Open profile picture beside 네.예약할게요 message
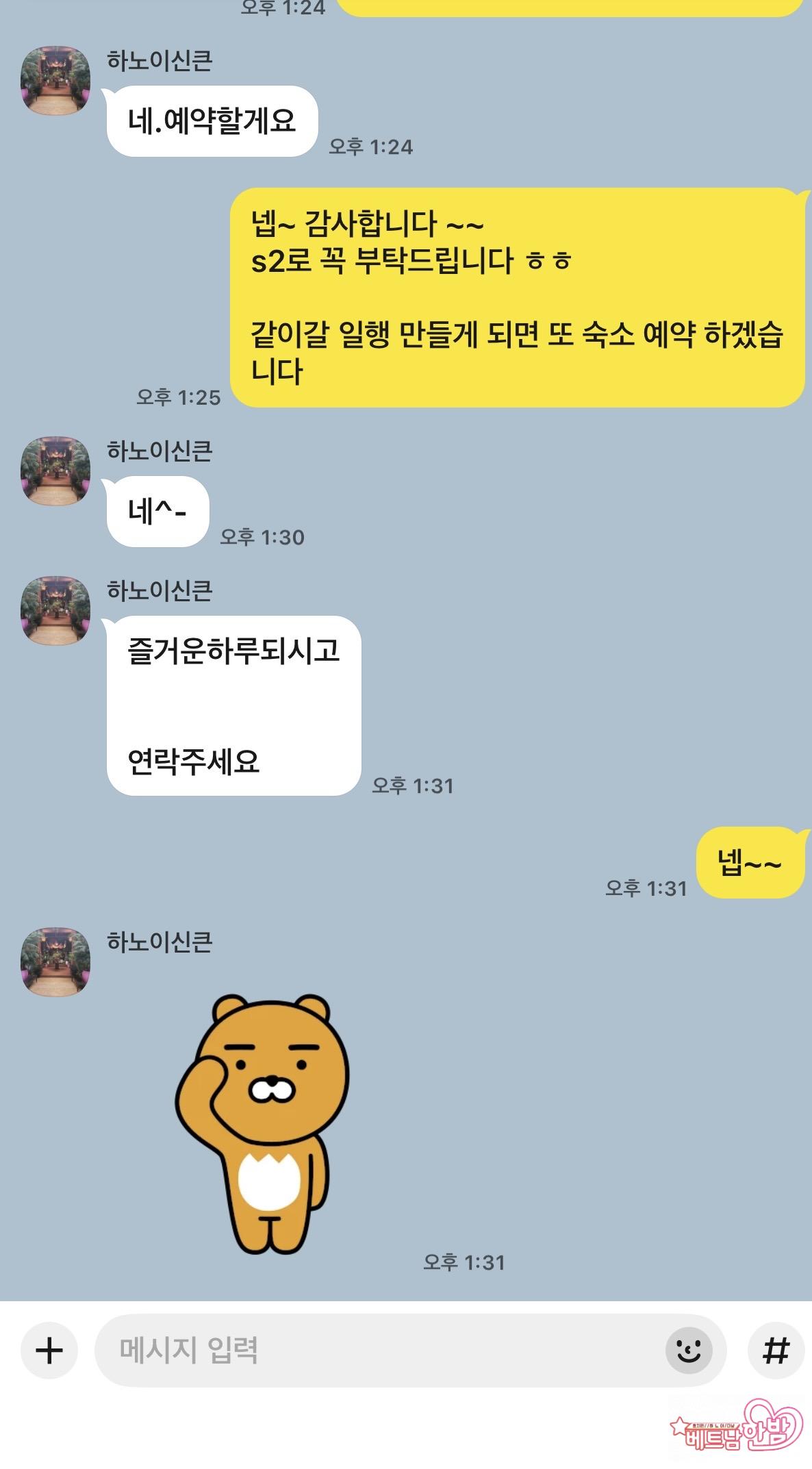This screenshot has width=812, height=1469. point(55,81)
